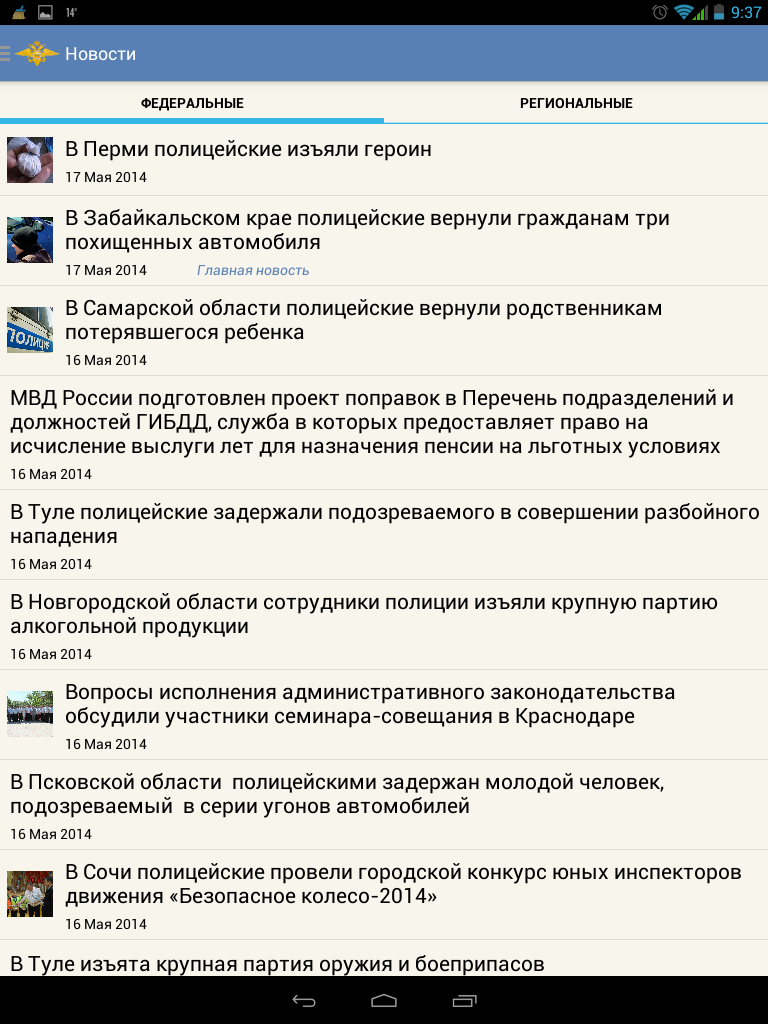Tap the system back button
Image resolution: width=768 pixels, height=1024 pixels.
304,1000
